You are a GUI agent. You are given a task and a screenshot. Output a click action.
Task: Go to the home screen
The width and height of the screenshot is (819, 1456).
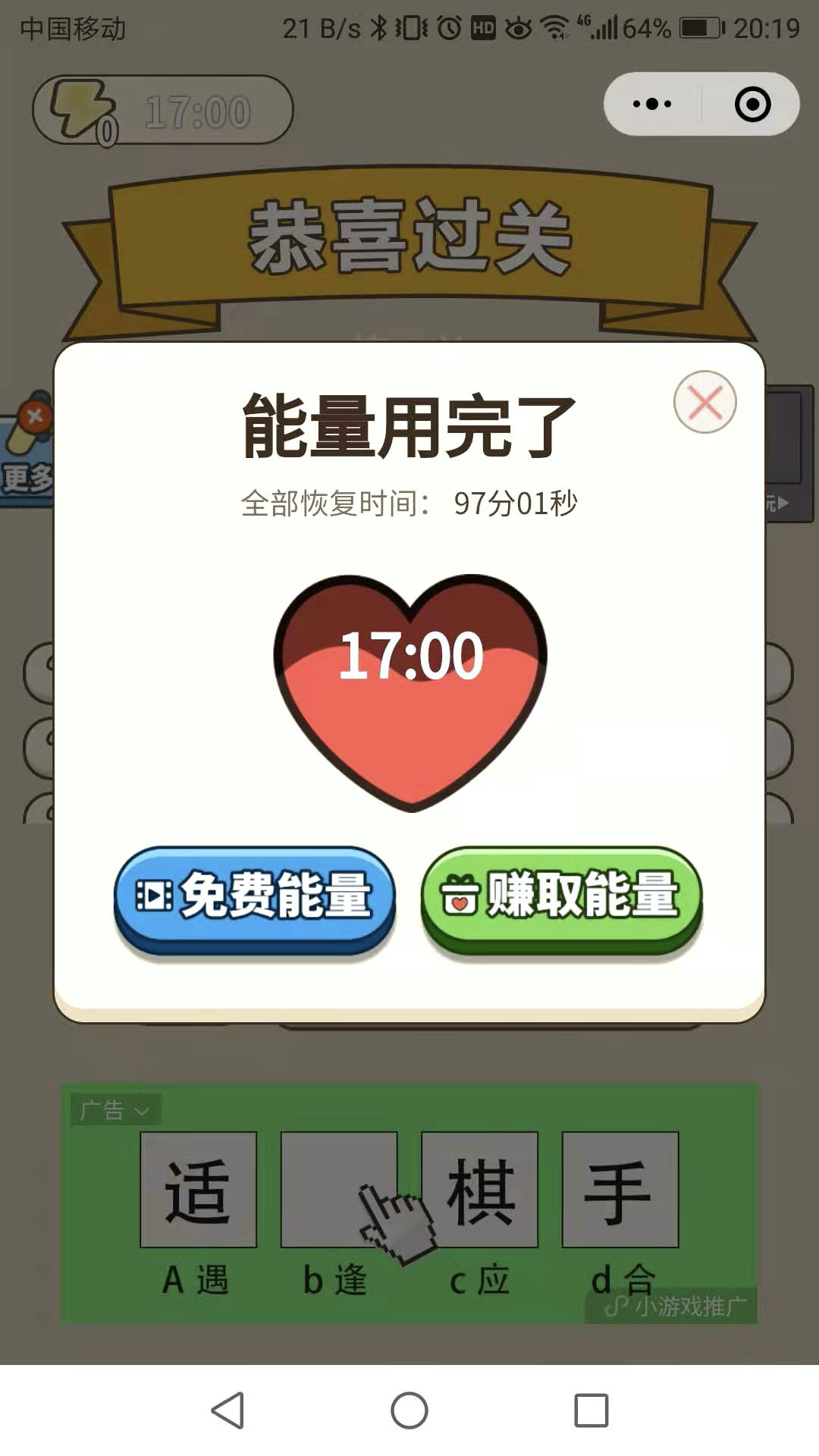point(409,1410)
